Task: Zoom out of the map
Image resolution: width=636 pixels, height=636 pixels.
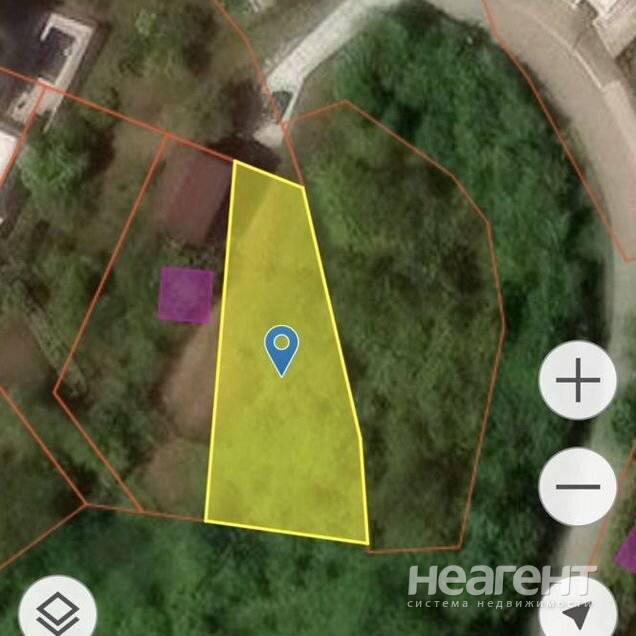Action: 578,487
